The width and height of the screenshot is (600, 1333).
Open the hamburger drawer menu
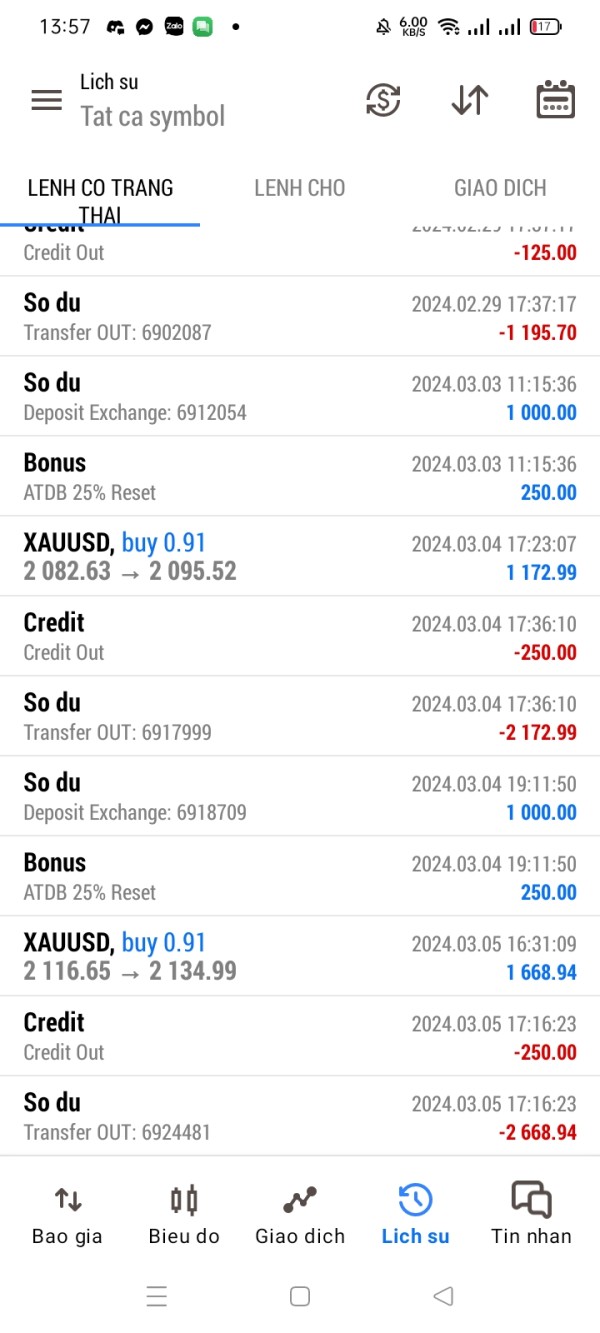click(46, 100)
